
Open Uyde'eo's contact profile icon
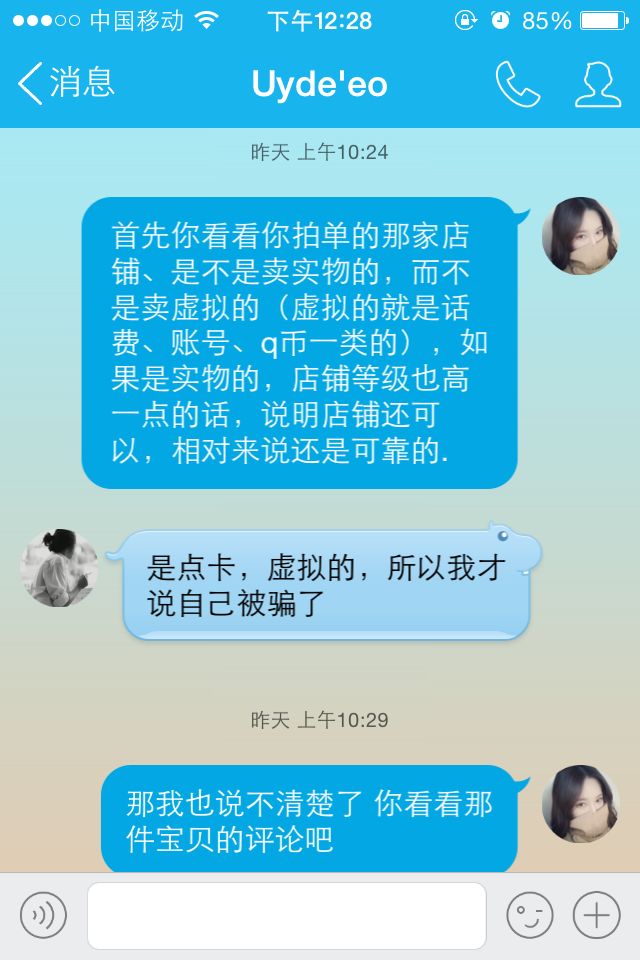[597, 85]
